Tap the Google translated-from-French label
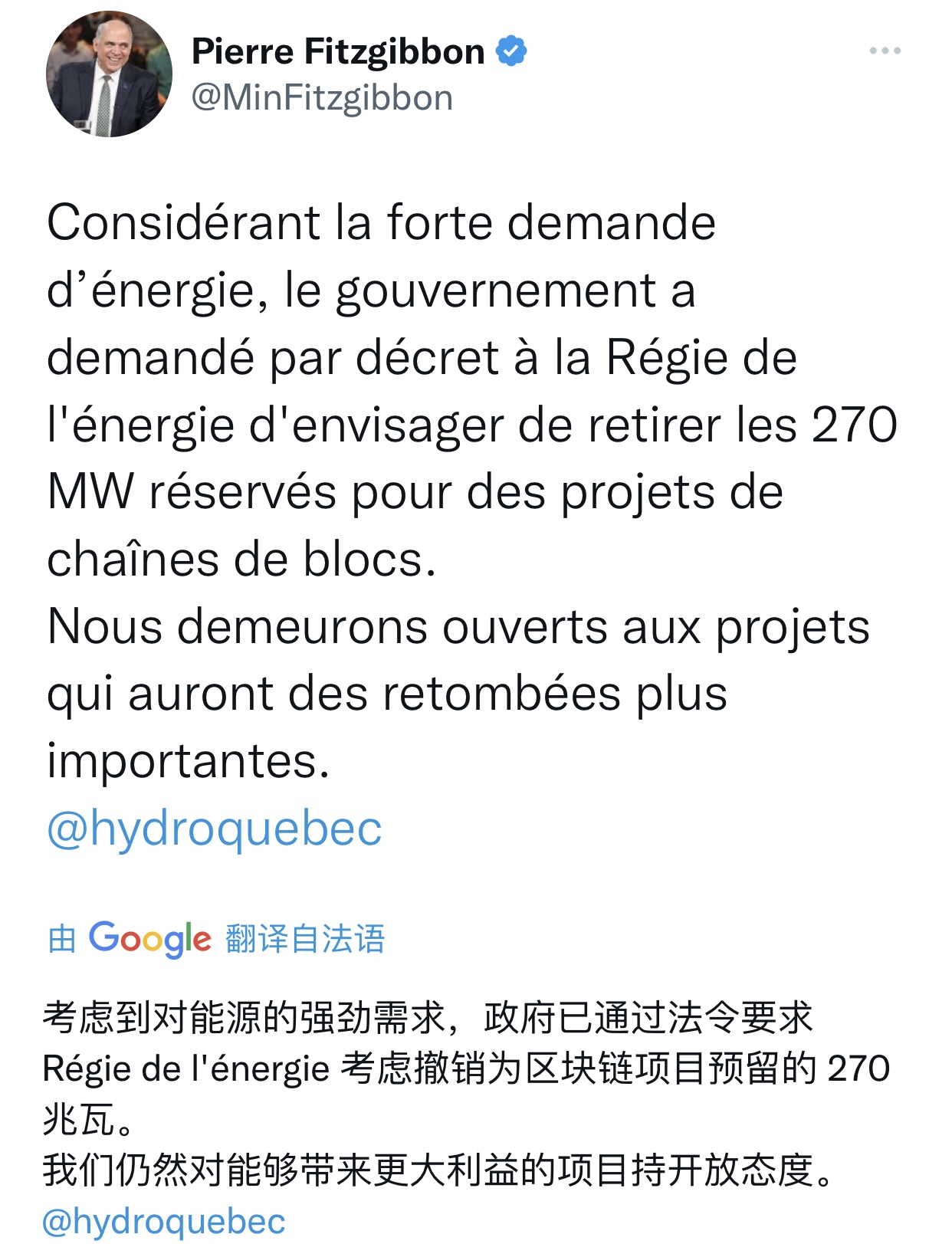952x1244 pixels. [217, 938]
